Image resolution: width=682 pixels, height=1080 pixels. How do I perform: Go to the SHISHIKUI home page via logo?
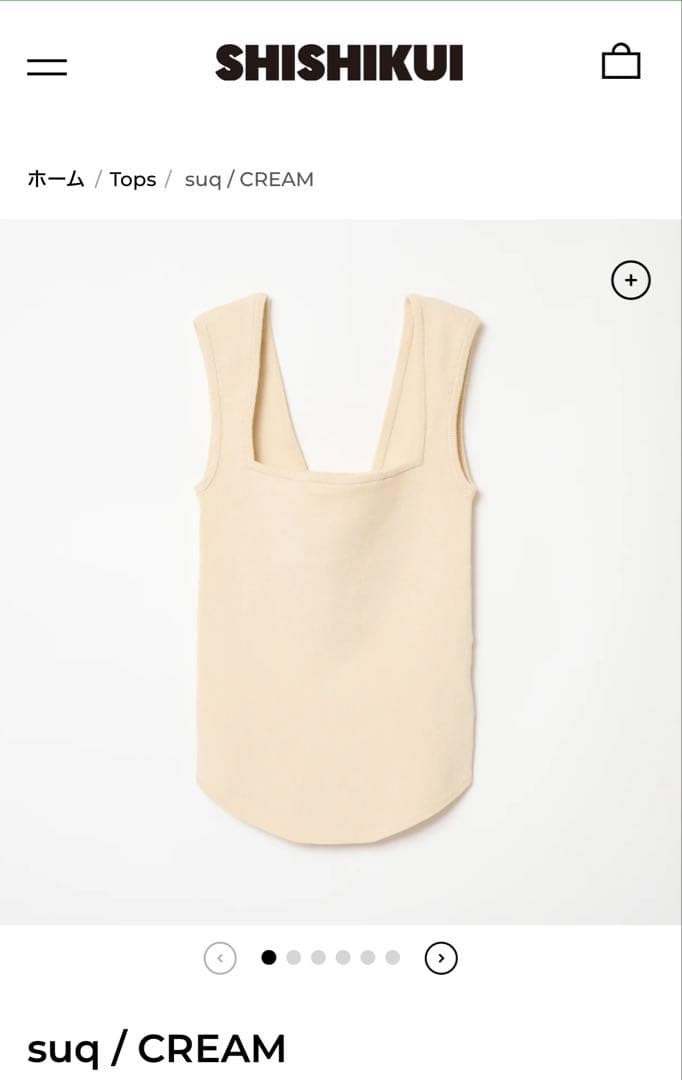339,63
